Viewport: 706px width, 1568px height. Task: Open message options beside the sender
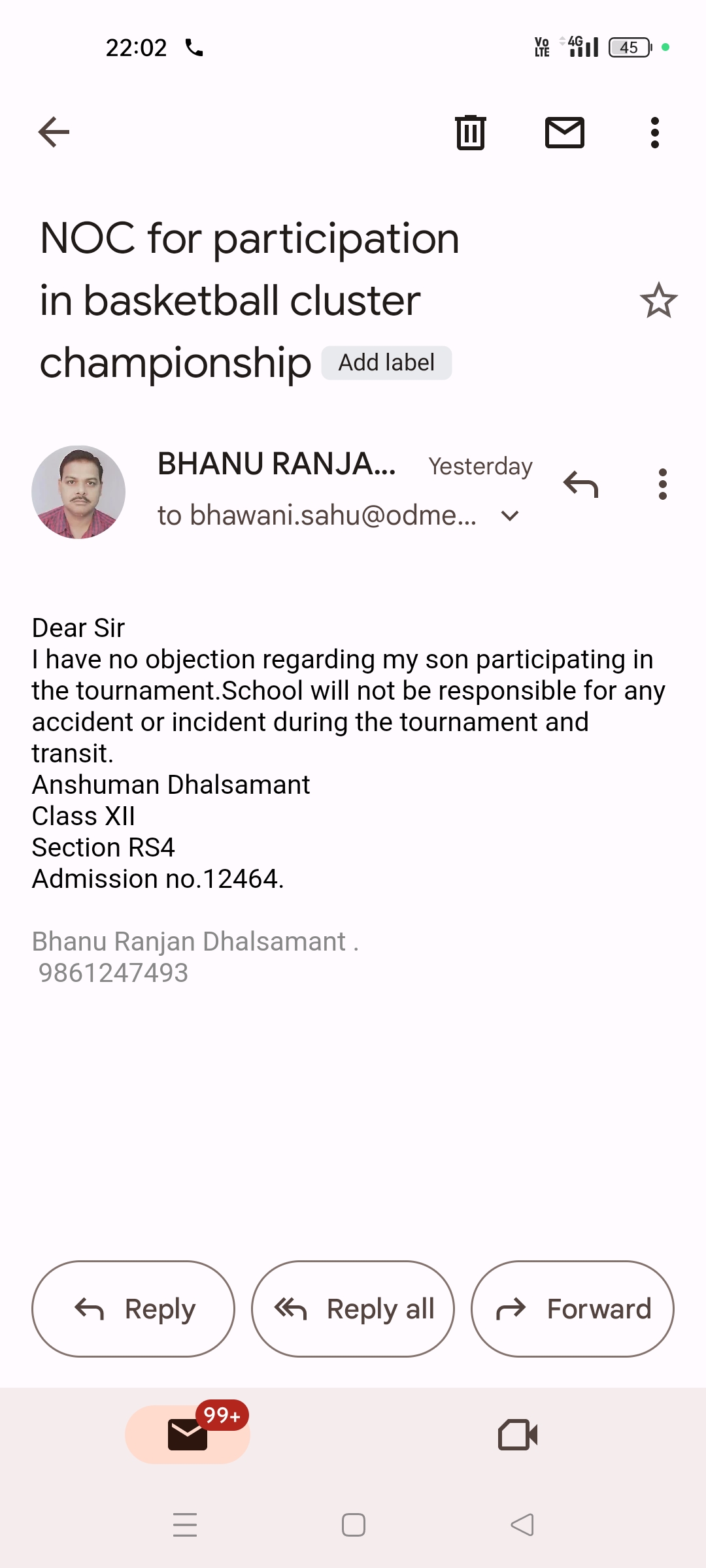(x=662, y=485)
